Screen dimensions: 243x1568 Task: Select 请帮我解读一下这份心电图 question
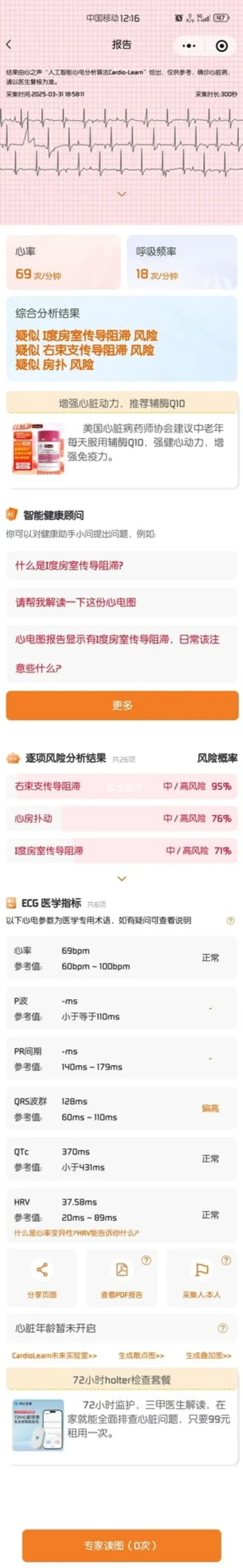point(122,602)
